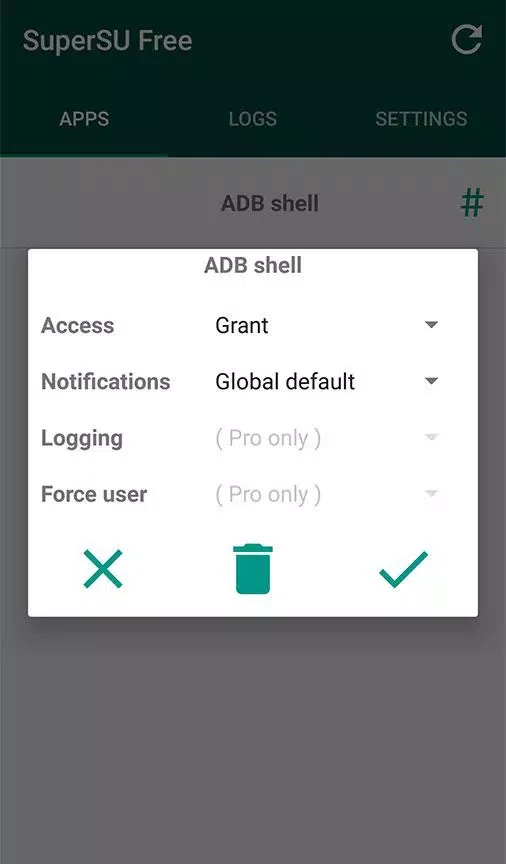Tap the Logging Pro only dropdown
This screenshot has width=506, height=864.
(326, 438)
